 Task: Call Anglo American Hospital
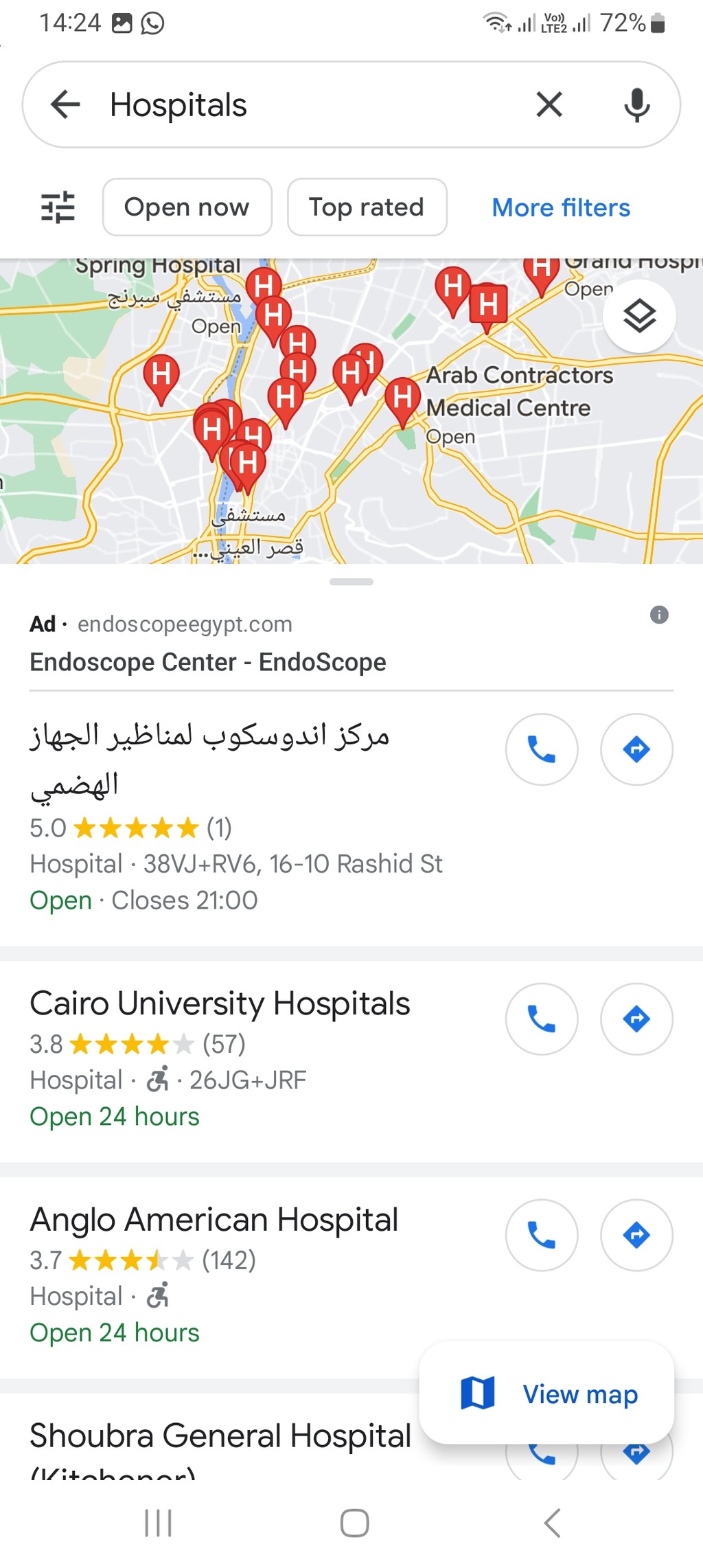(542, 1235)
